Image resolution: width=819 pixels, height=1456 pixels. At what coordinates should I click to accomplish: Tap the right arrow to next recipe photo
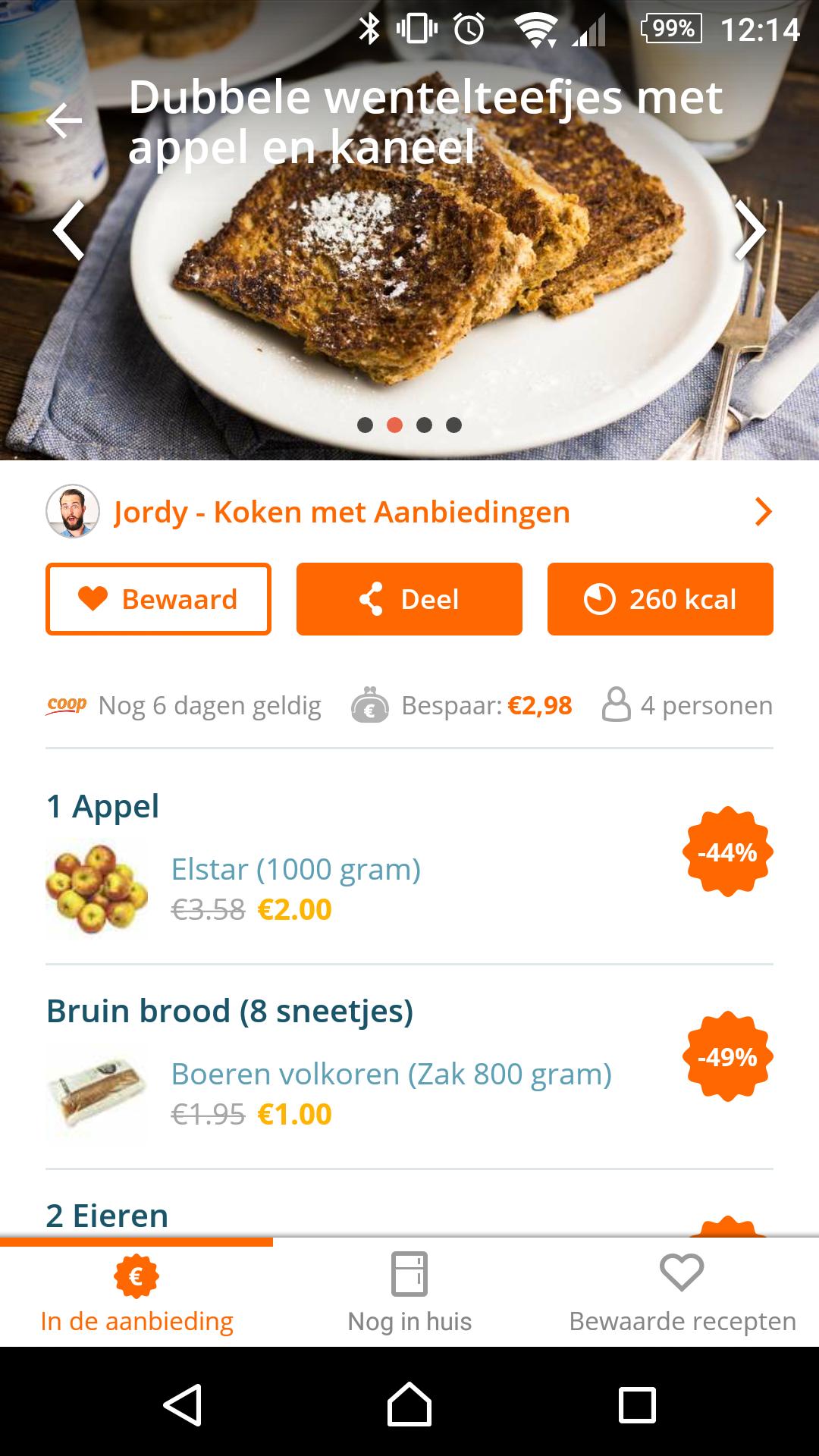(x=752, y=233)
